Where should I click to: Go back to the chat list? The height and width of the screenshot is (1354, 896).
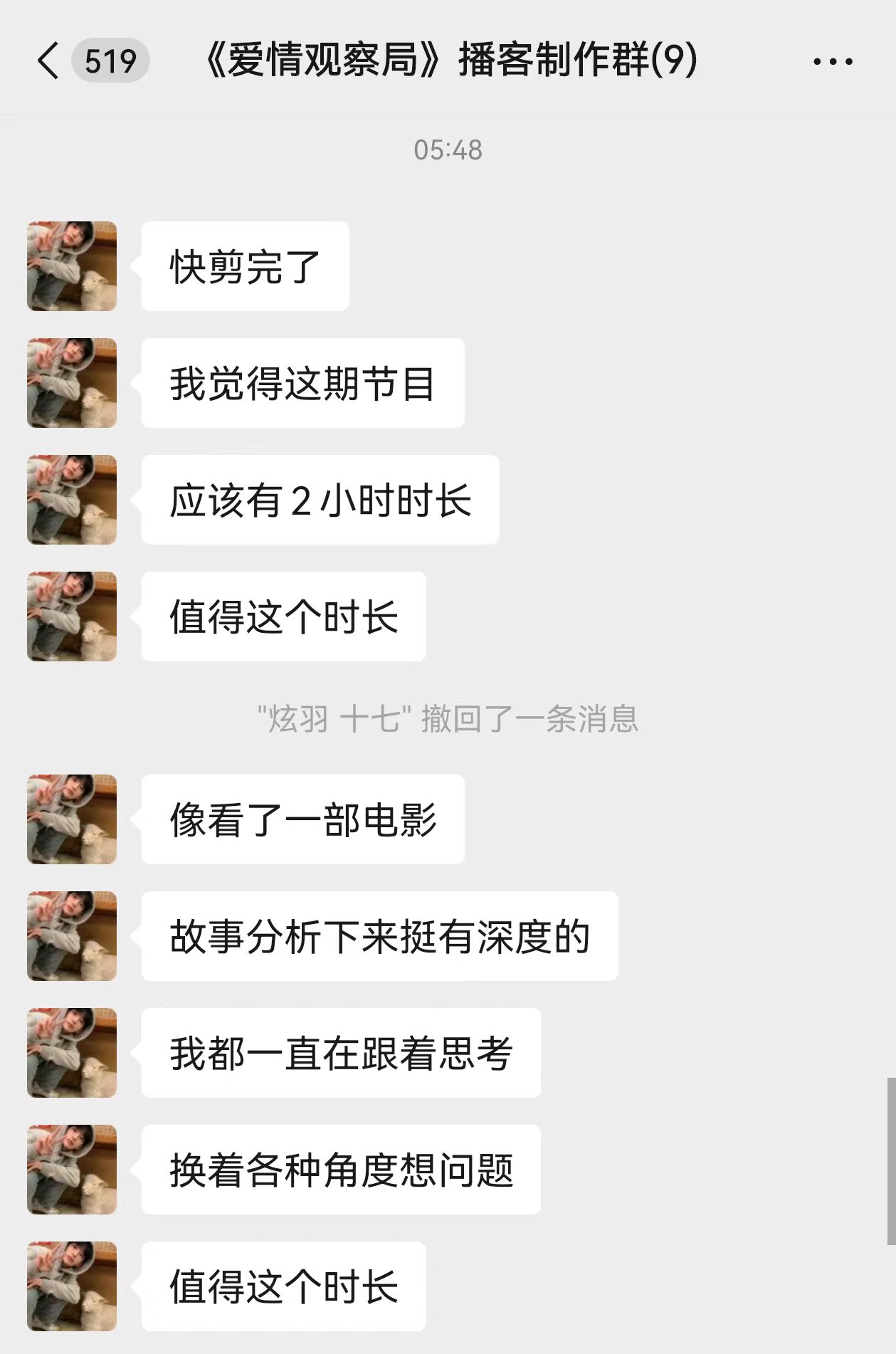point(48,61)
